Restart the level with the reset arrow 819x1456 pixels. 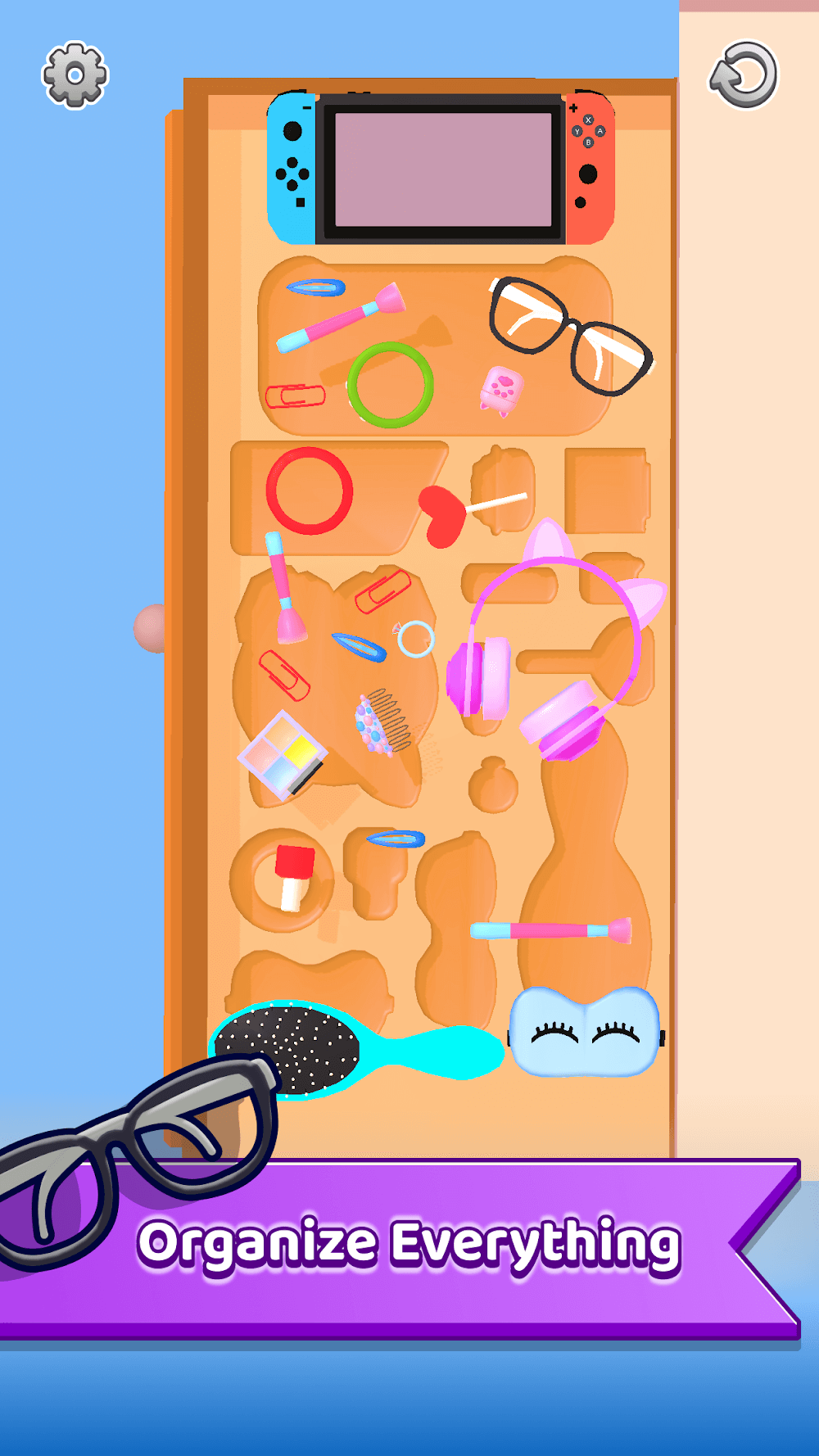[744, 75]
